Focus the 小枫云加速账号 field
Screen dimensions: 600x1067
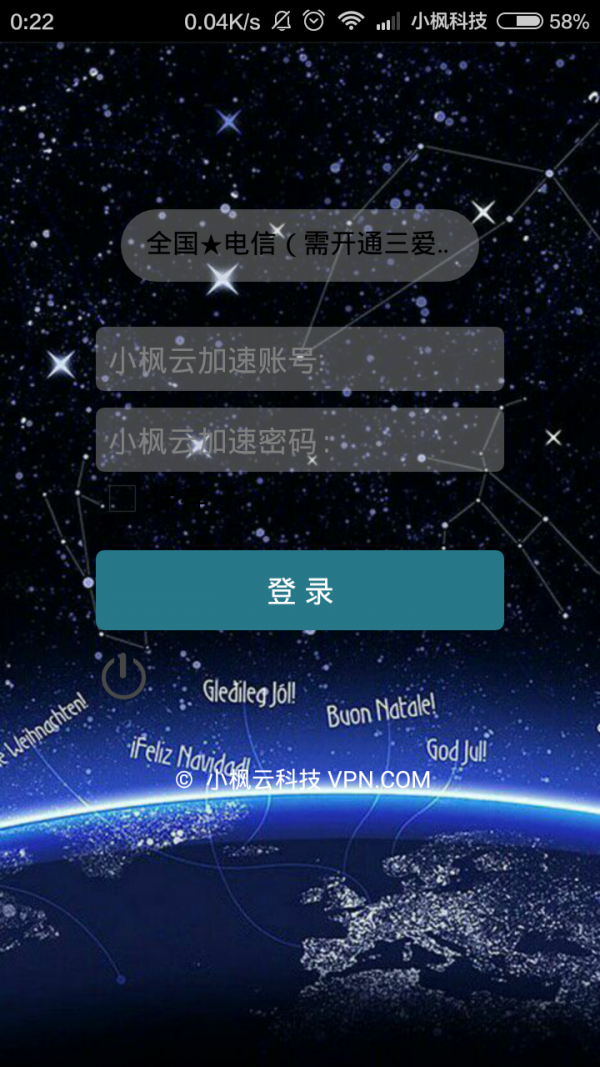[299, 359]
